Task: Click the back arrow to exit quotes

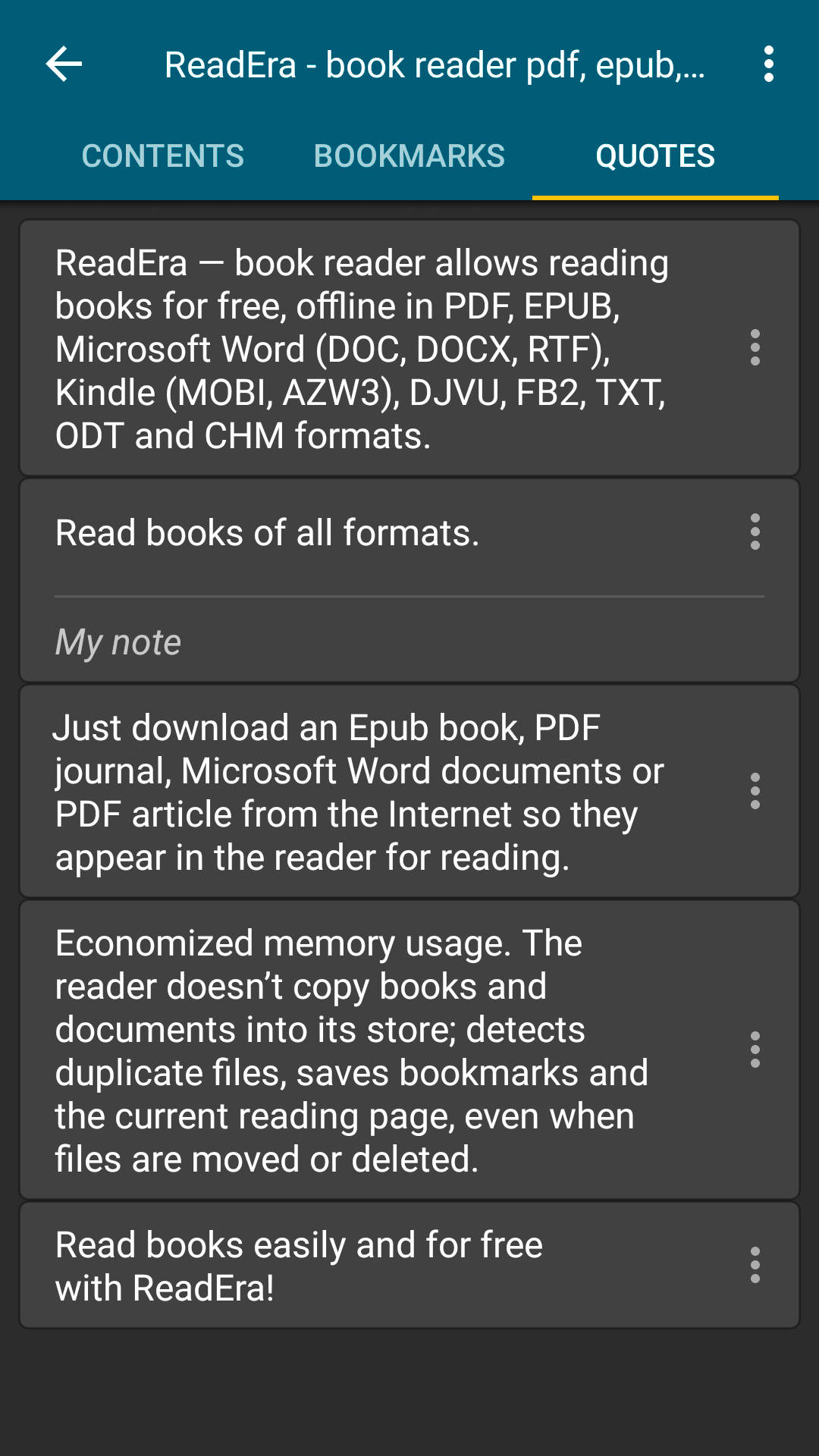Action: click(62, 64)
